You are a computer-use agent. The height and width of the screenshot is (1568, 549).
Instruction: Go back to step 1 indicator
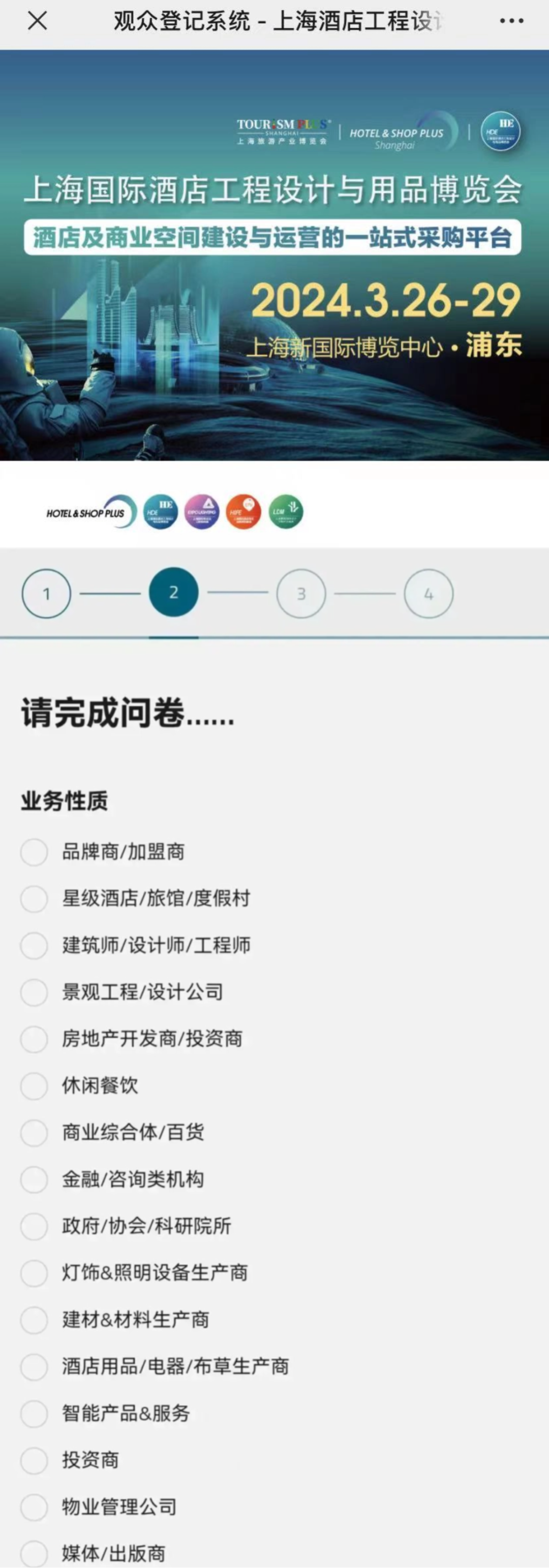point(46,593)
